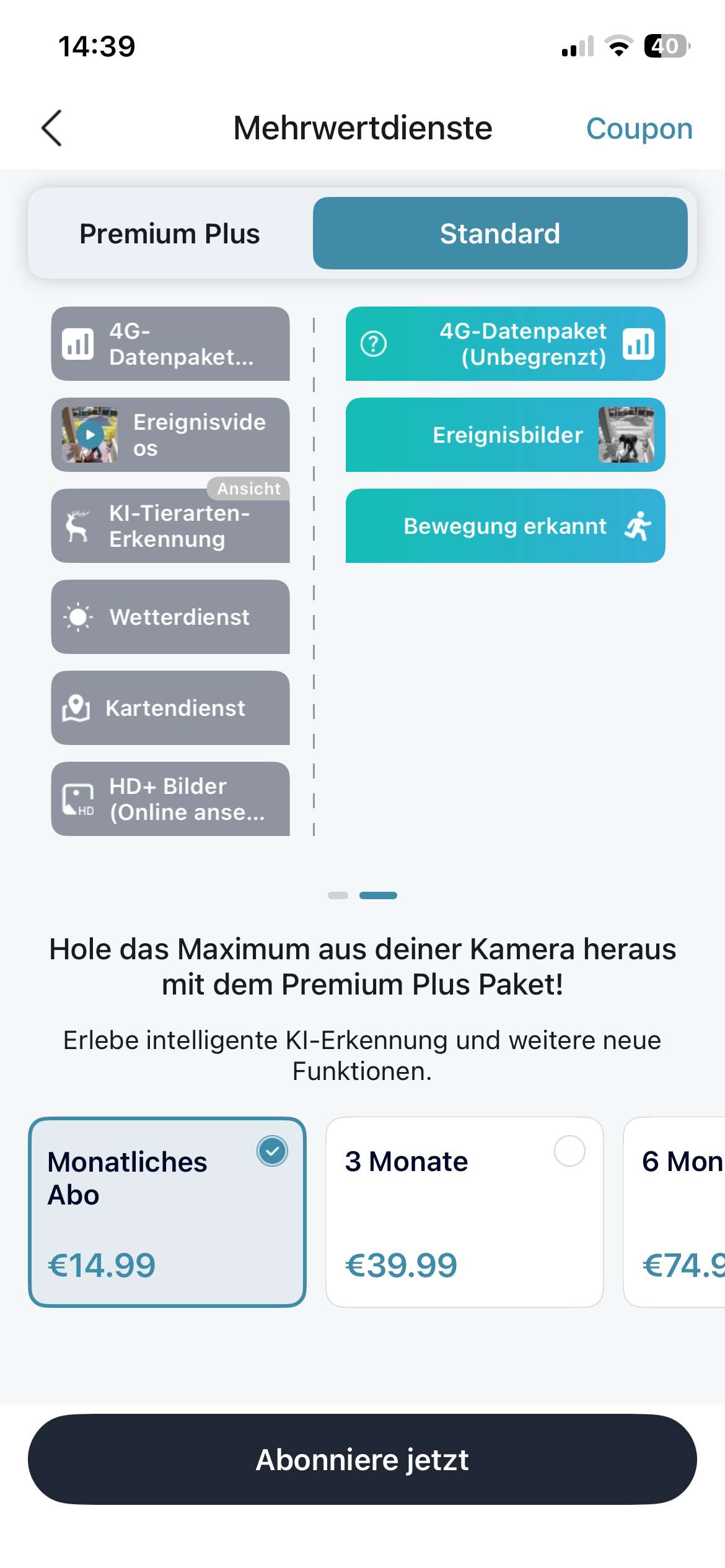
Task: Select the Standard tab
Action: click(x=499, y=234)
